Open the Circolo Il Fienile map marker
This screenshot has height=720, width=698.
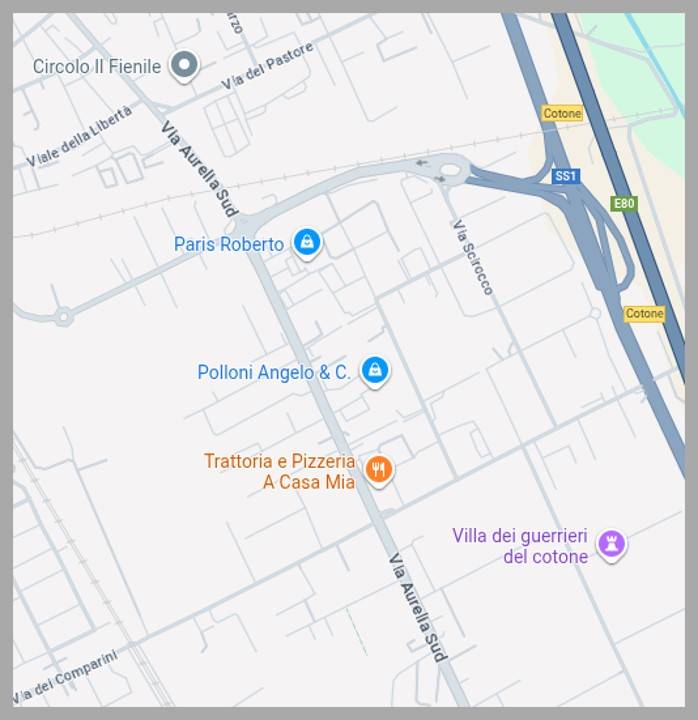(183, 66)
